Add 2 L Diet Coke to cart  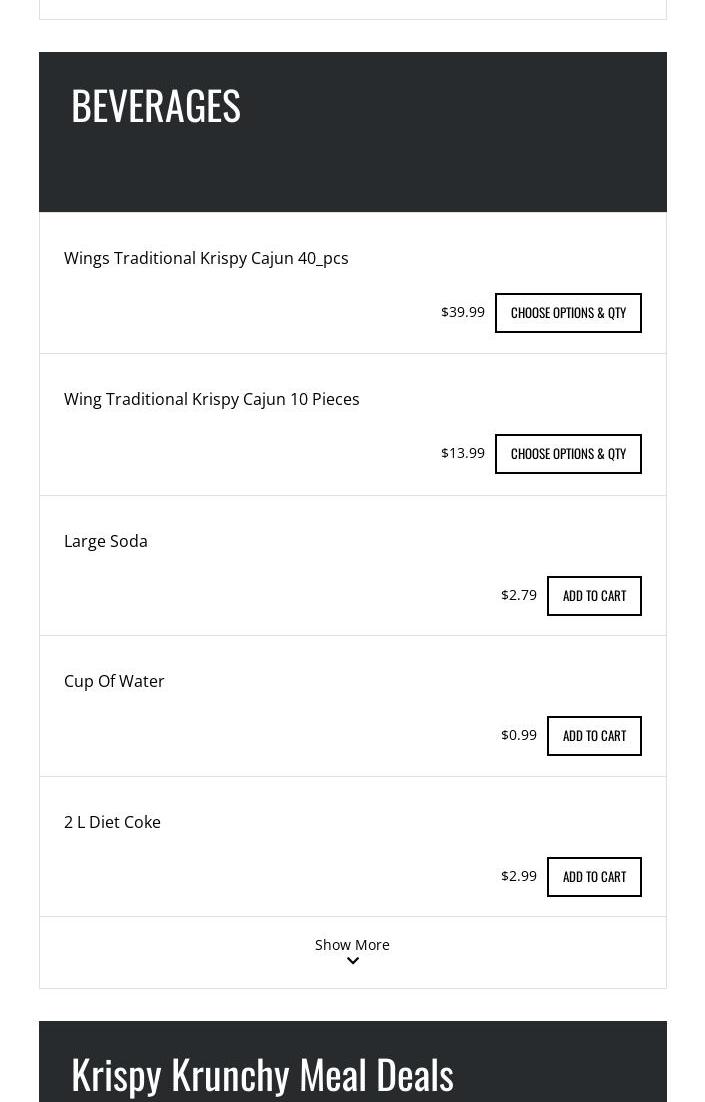coord(594,877)
